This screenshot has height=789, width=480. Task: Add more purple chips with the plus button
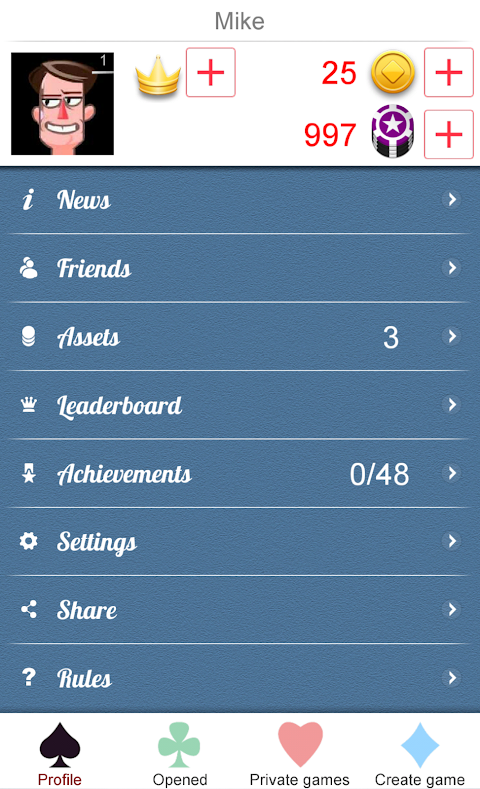point(449,134)
